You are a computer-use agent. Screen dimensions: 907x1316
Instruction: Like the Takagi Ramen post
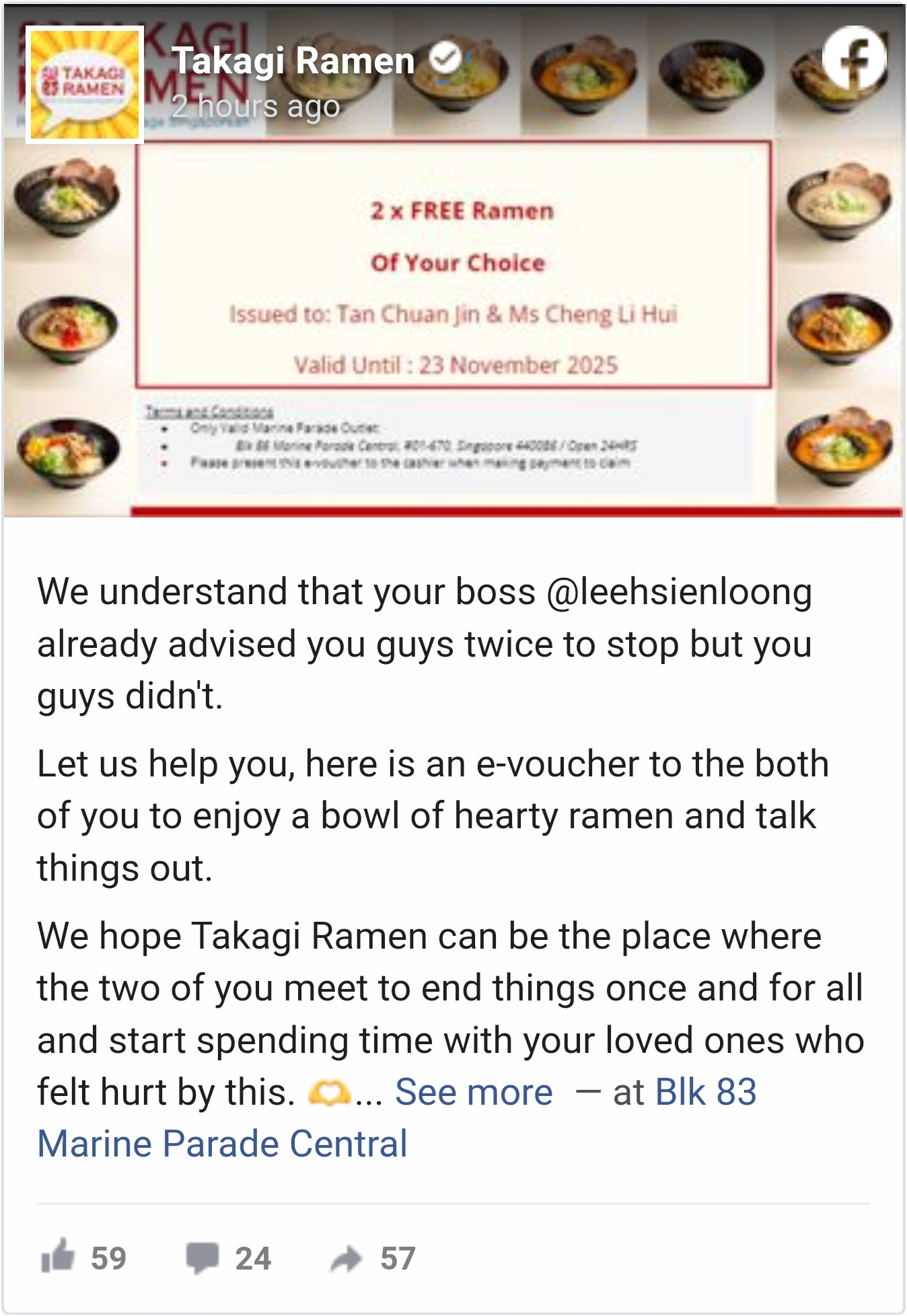click(59, 1257)
